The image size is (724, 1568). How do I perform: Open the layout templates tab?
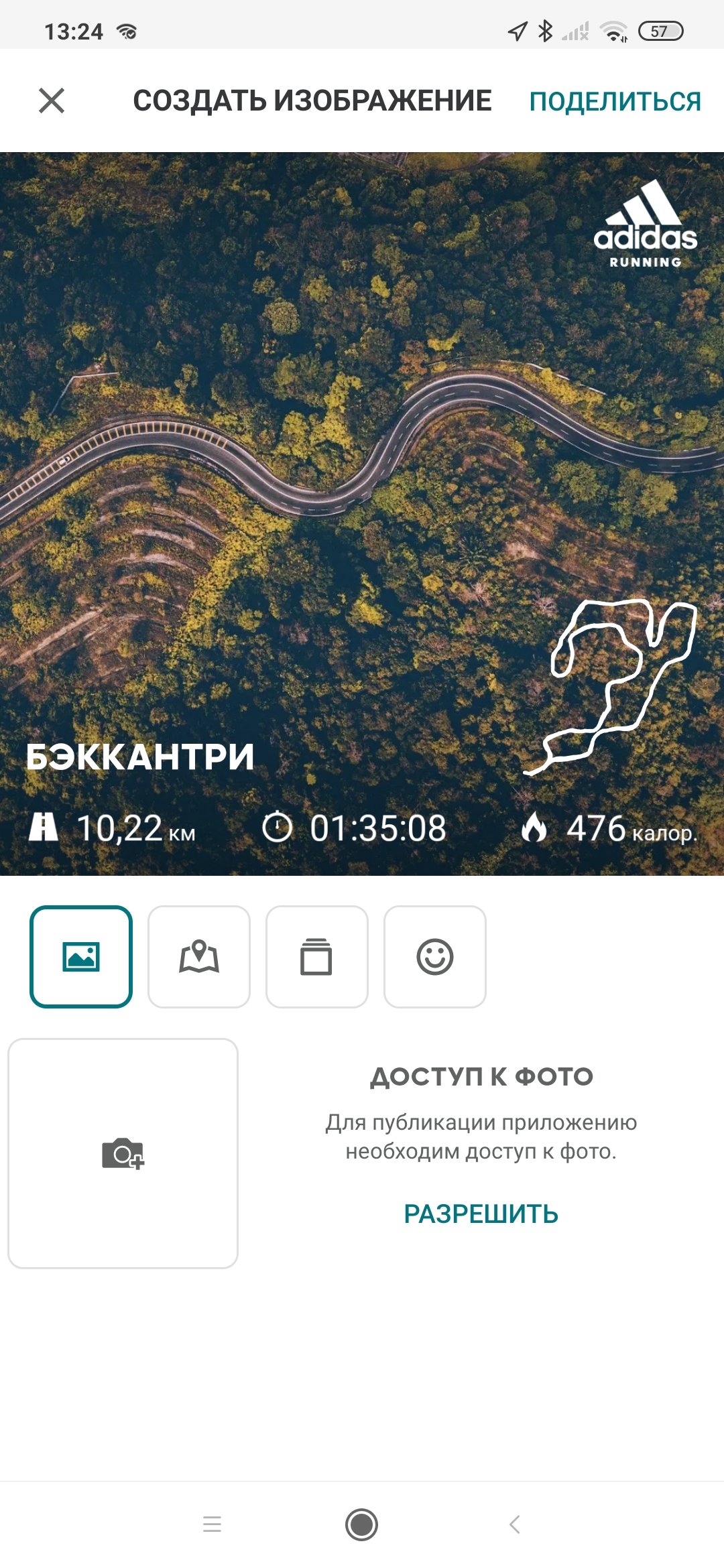click(x=316, y=956)
